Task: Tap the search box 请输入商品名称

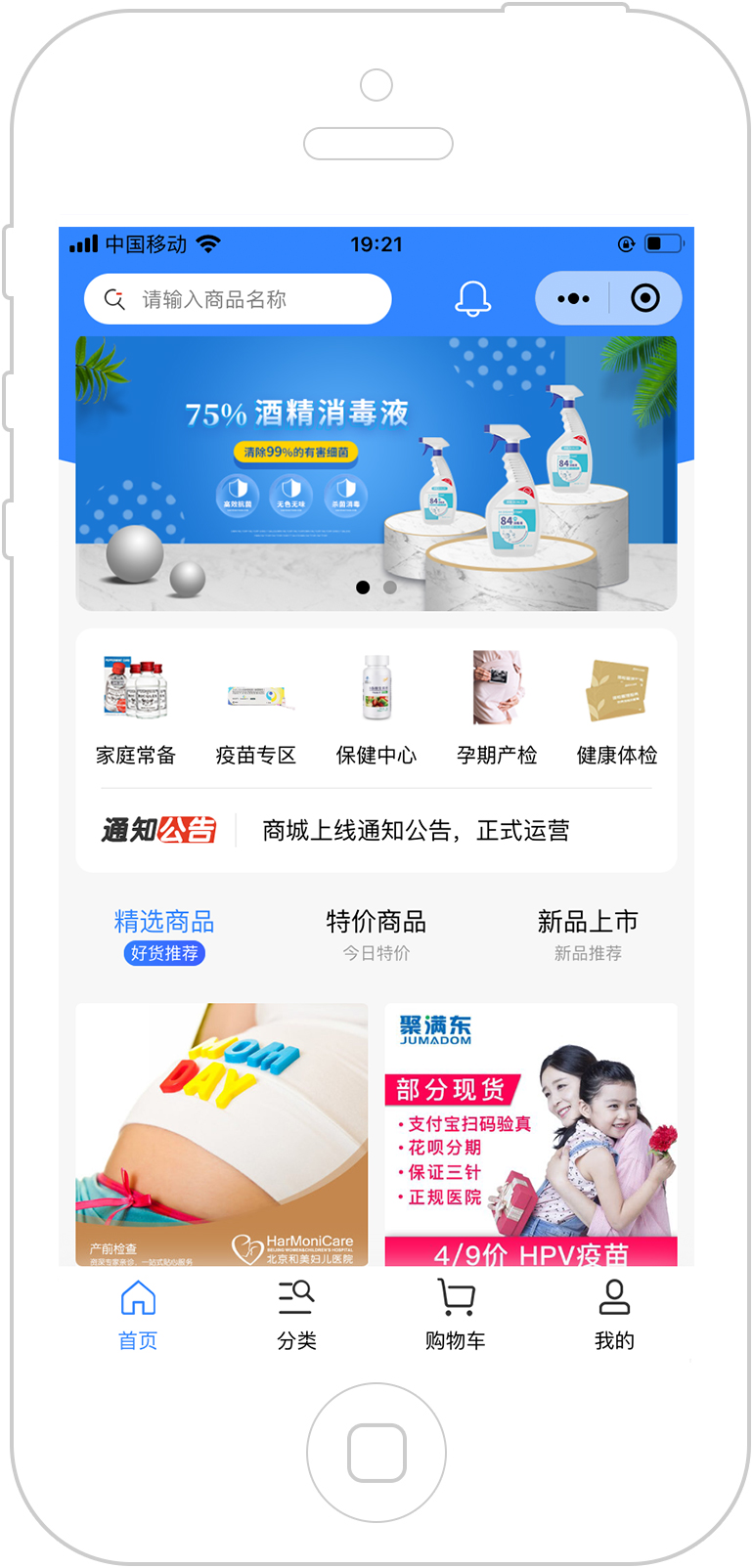Action: (237, 299)
